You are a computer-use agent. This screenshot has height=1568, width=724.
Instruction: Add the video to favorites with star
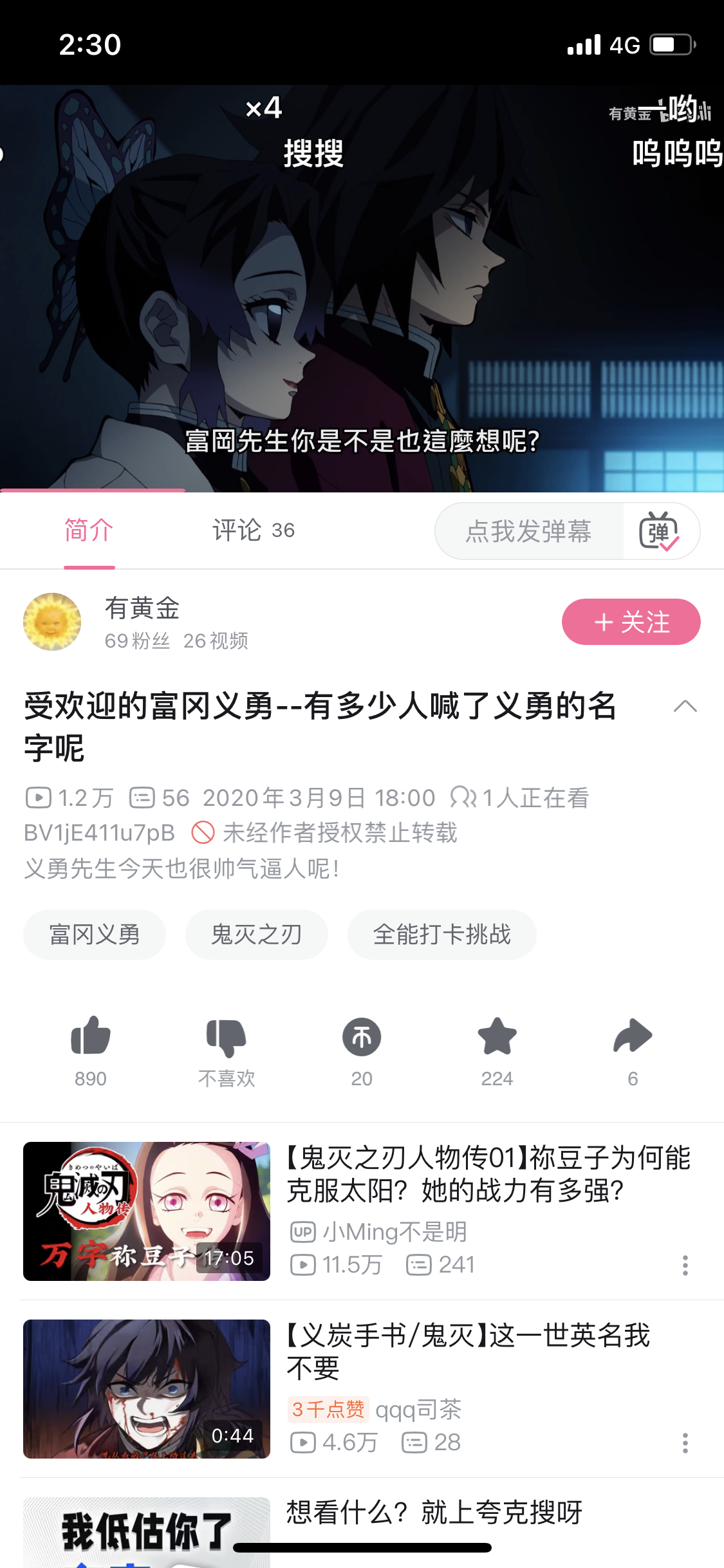tap(497, 1036)
